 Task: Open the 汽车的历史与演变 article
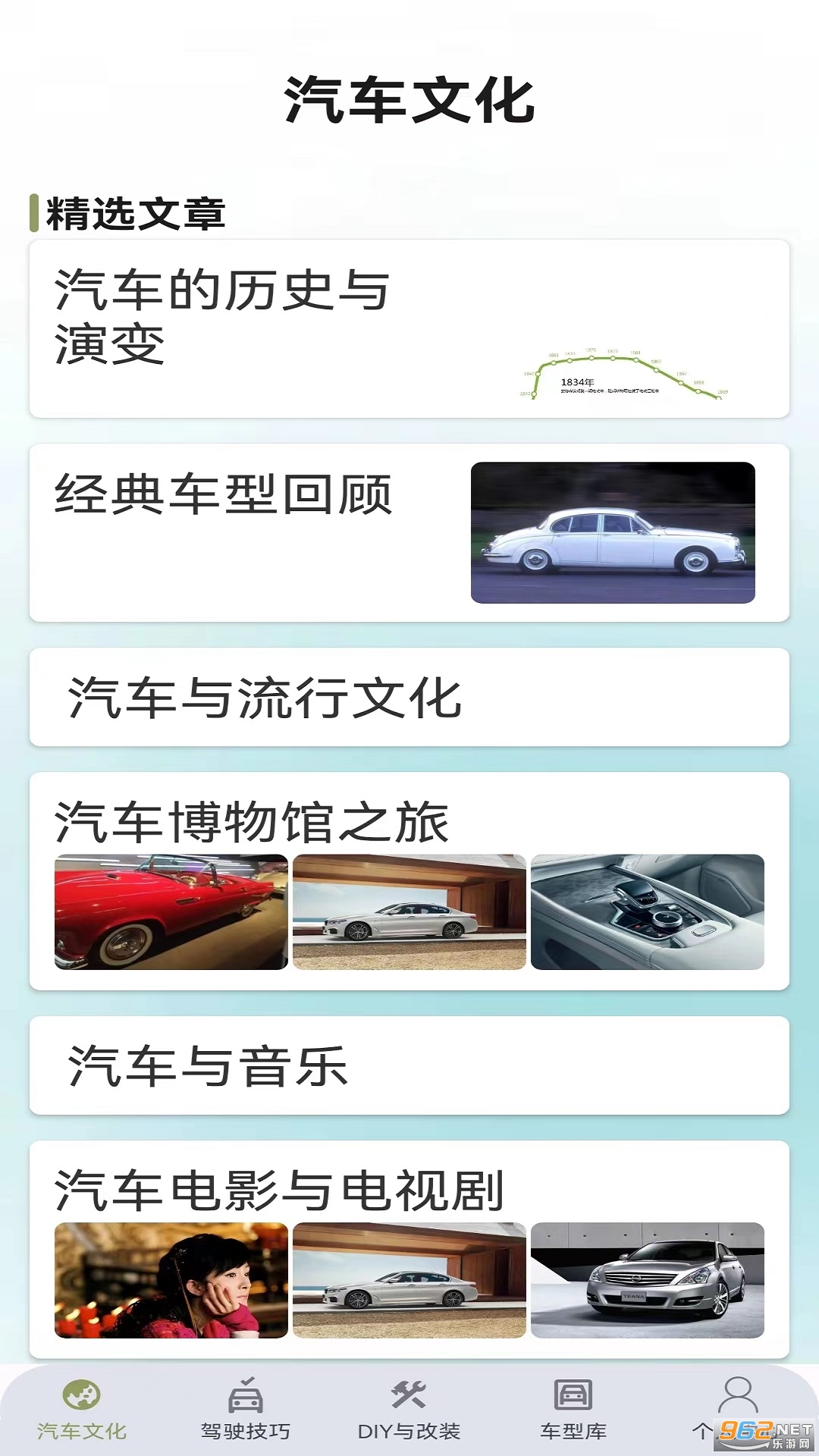coord(409,328)
